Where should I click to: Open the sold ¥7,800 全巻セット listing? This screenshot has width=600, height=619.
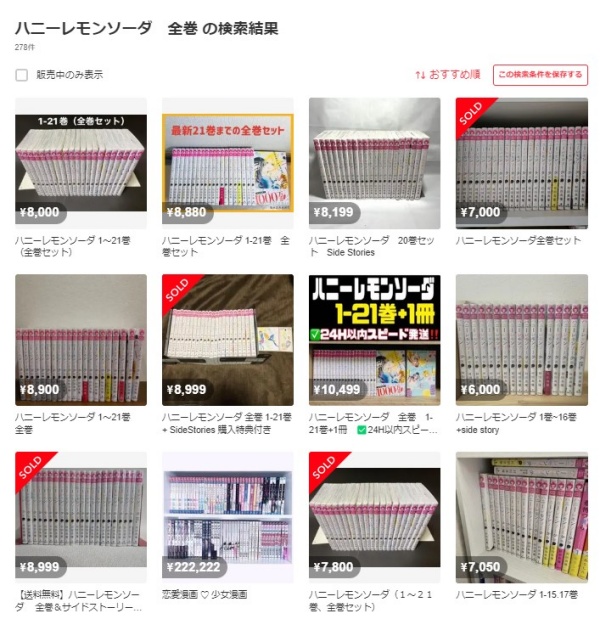(374, 517)
